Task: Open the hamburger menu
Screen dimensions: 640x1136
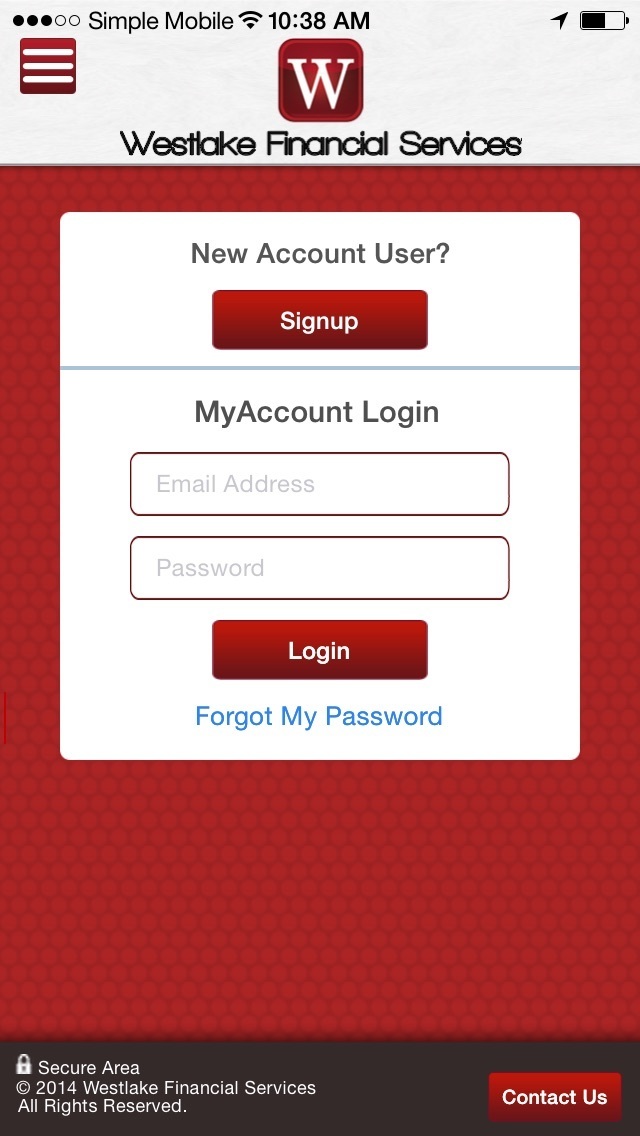Action: [48, 66]
